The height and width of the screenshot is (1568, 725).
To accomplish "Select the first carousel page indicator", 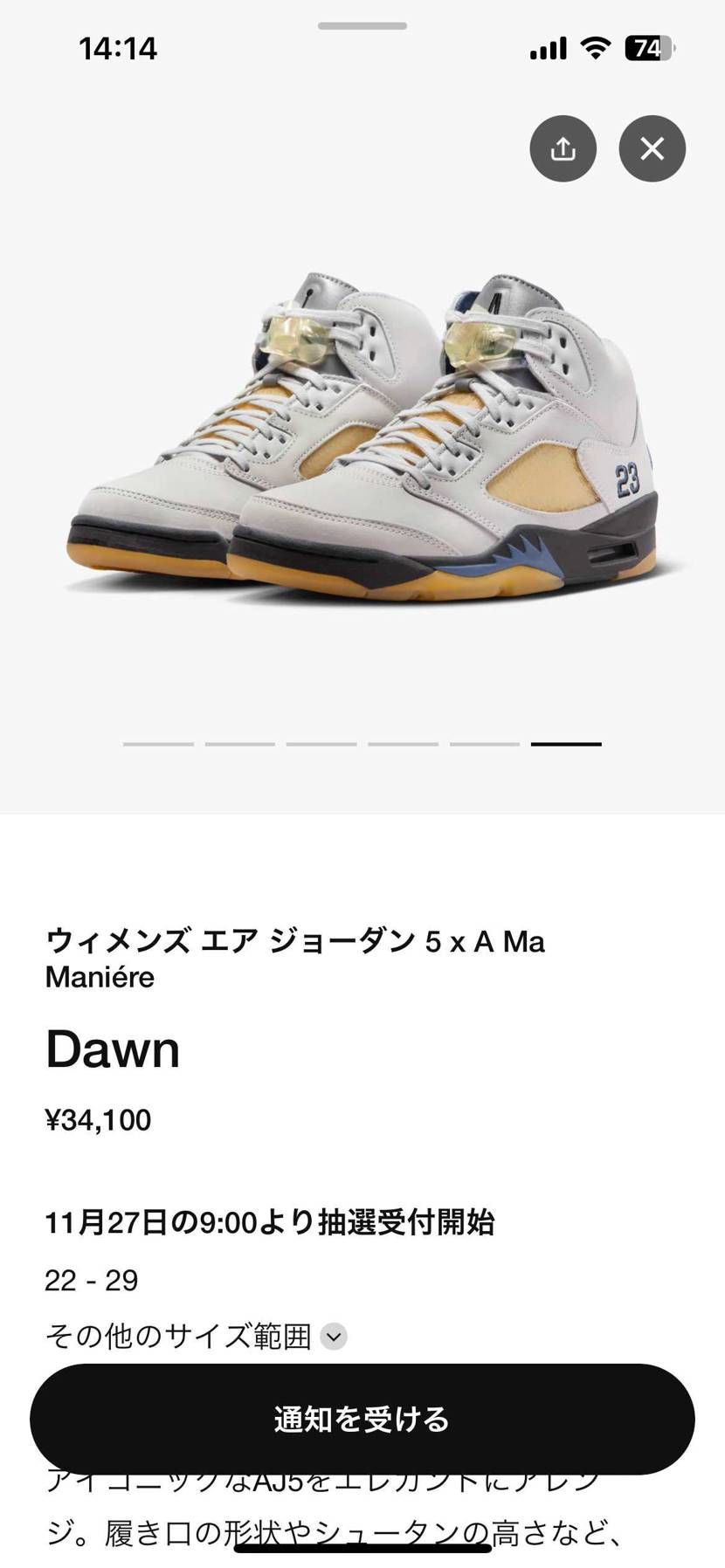I will coord(158,744).
